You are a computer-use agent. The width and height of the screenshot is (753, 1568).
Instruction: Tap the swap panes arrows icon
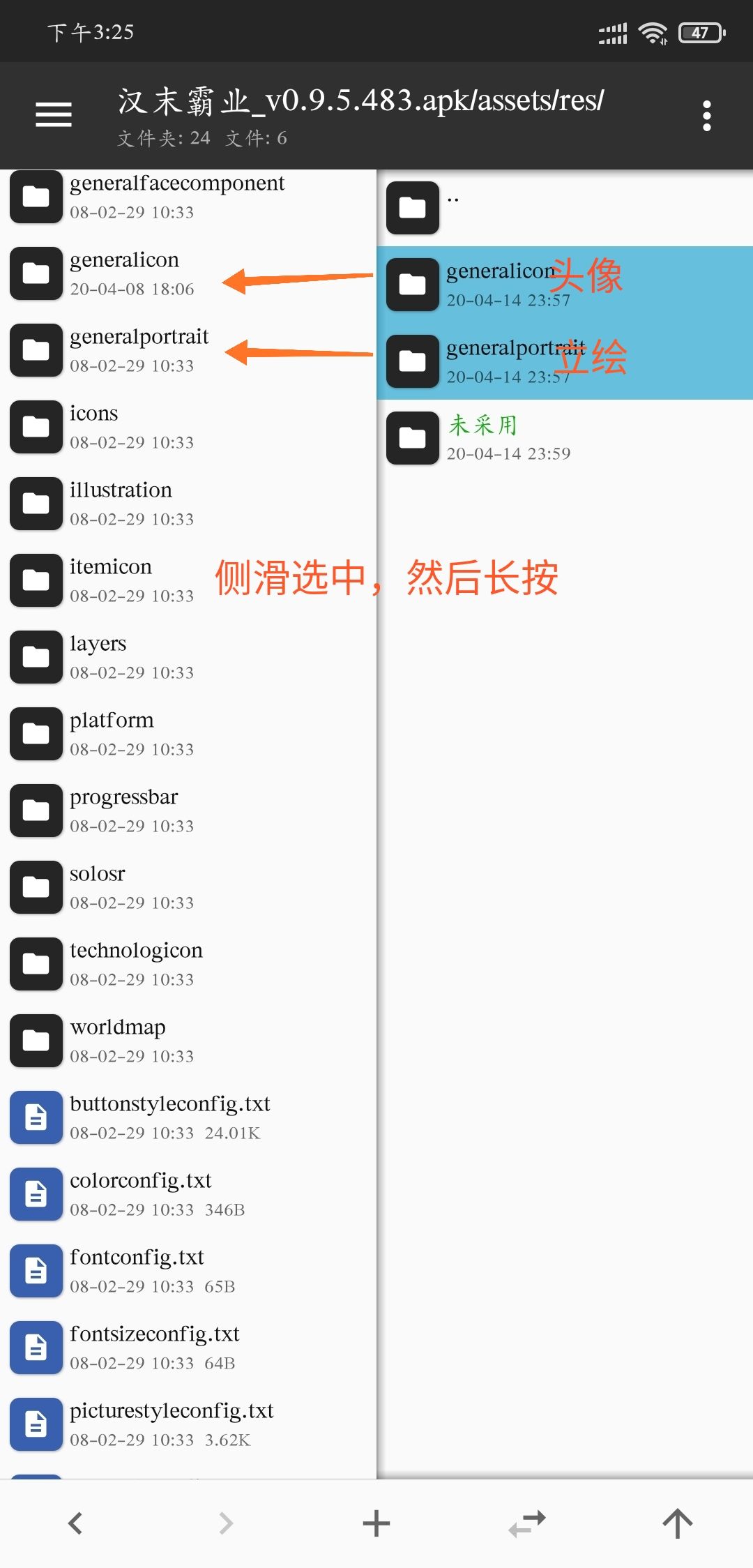pyautogui.click(x=526, y=1523)
